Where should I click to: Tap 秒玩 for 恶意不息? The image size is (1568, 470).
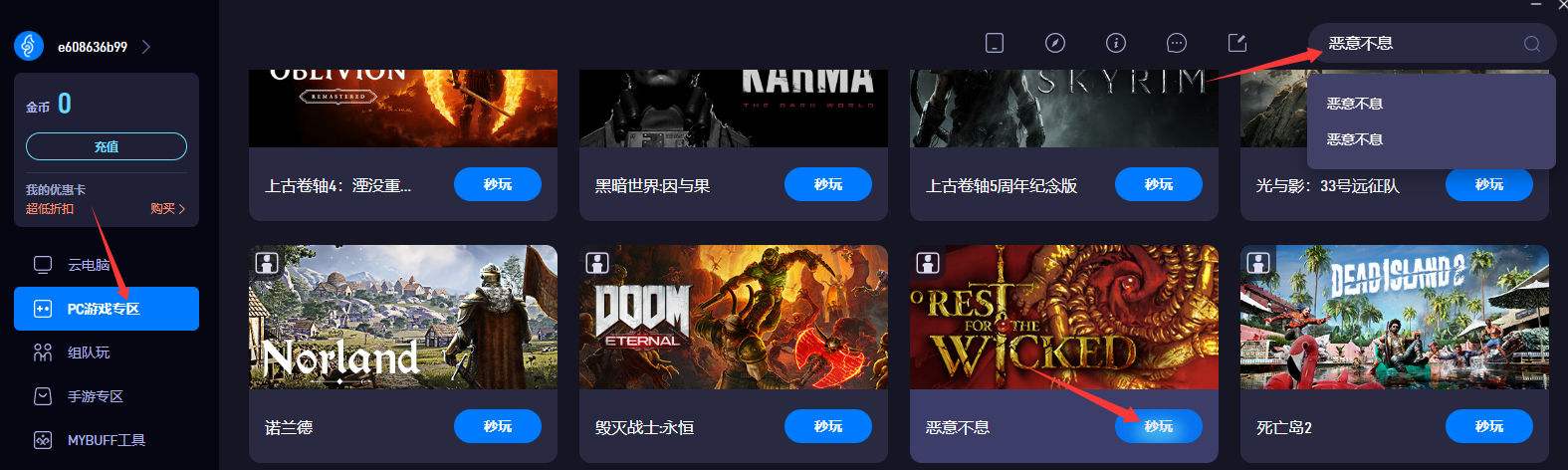(1158, 426)
